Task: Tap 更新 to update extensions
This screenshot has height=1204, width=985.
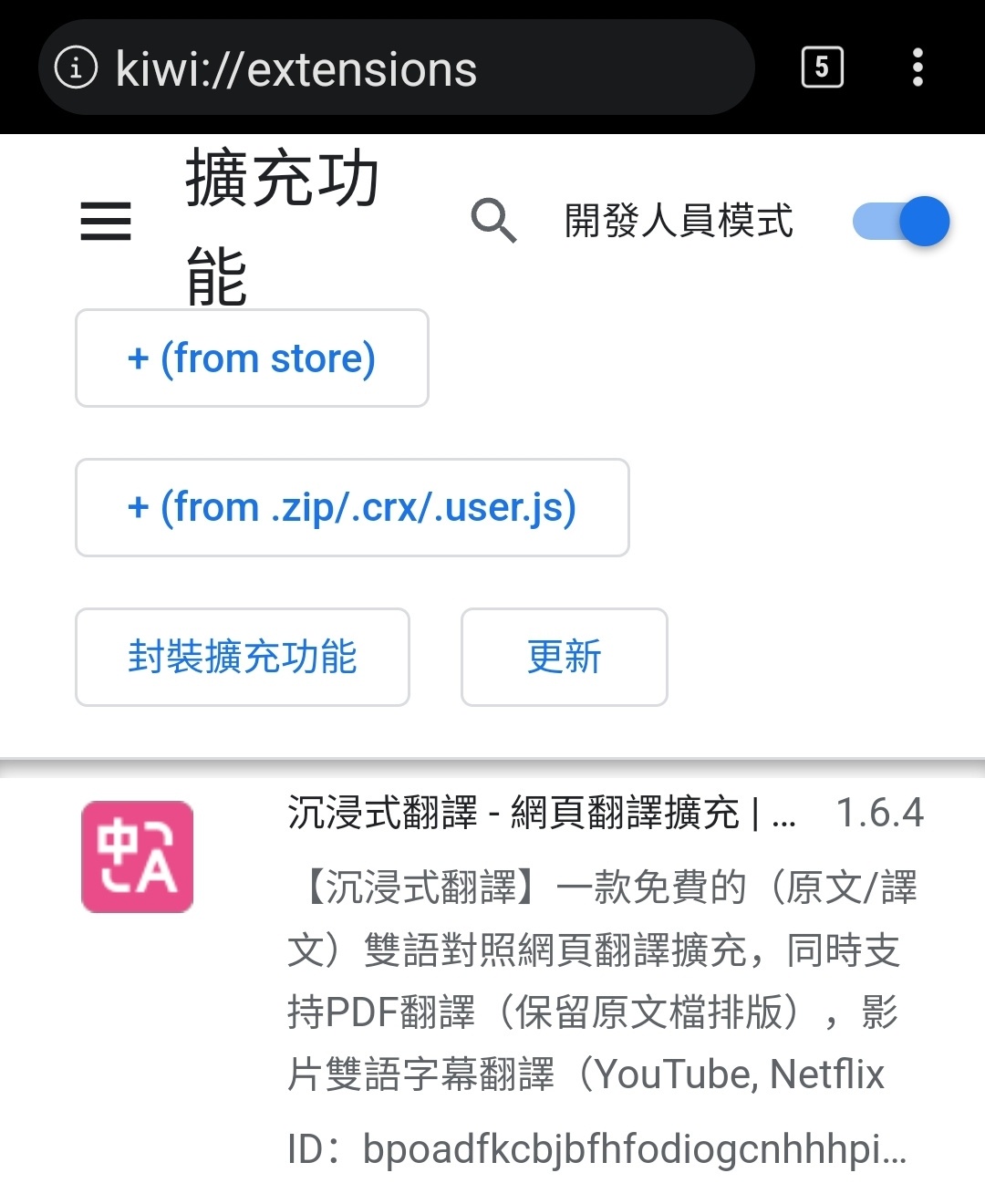Action: 565,658
